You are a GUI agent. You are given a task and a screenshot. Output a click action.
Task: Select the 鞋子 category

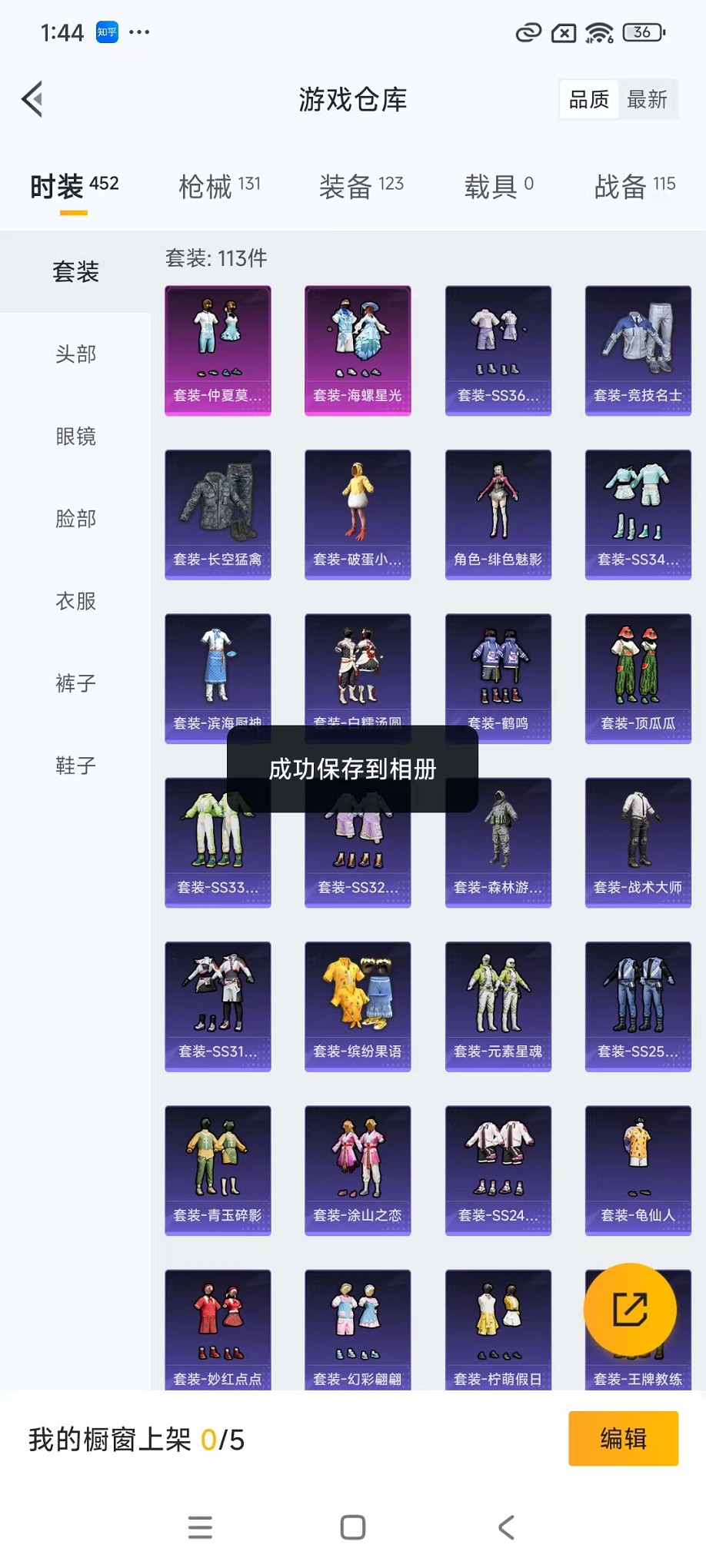[x=75, y=766]
